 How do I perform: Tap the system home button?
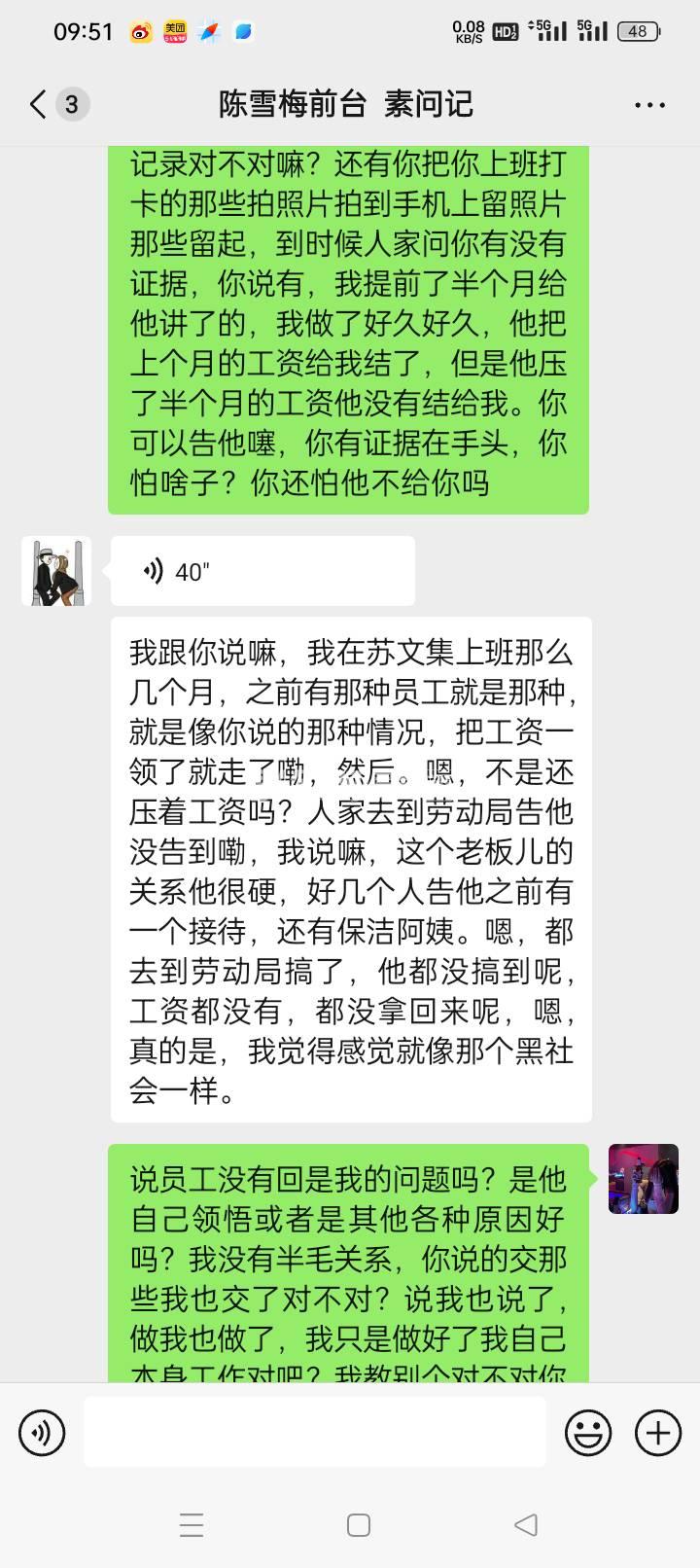358,1524
